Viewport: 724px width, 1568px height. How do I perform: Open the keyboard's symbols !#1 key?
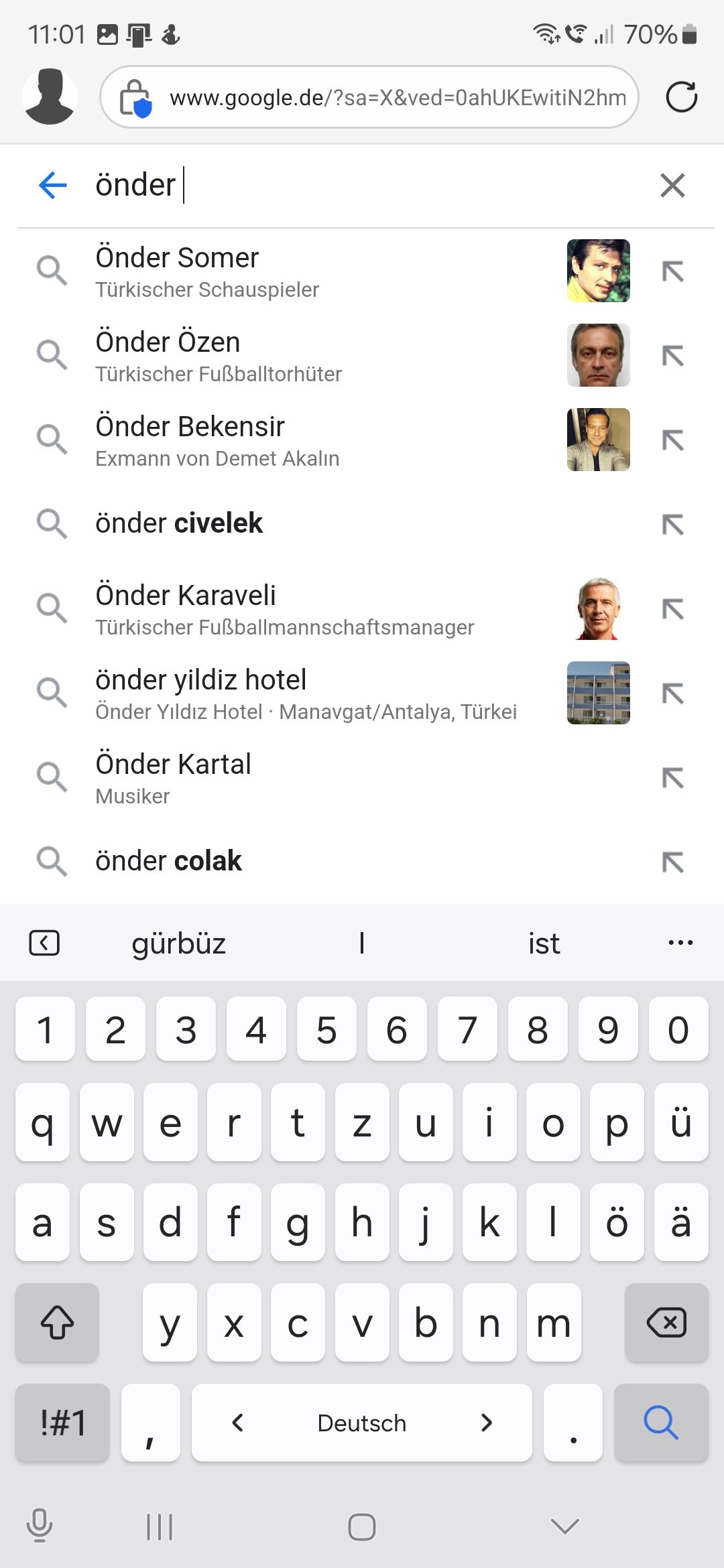(x=62, y=1422)
